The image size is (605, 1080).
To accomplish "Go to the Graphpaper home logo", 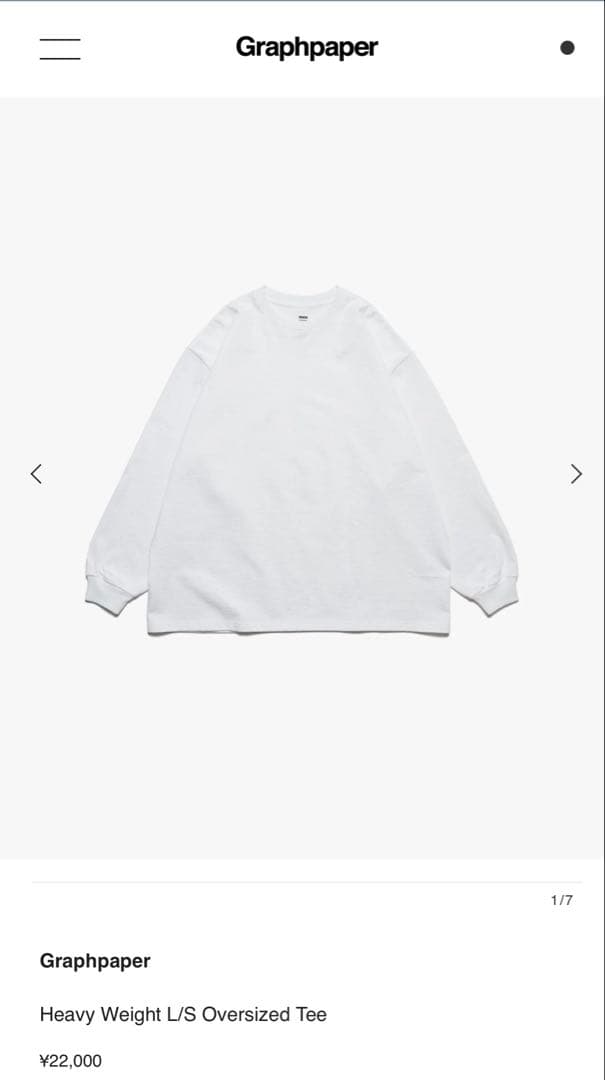I will tap(306, 47).
